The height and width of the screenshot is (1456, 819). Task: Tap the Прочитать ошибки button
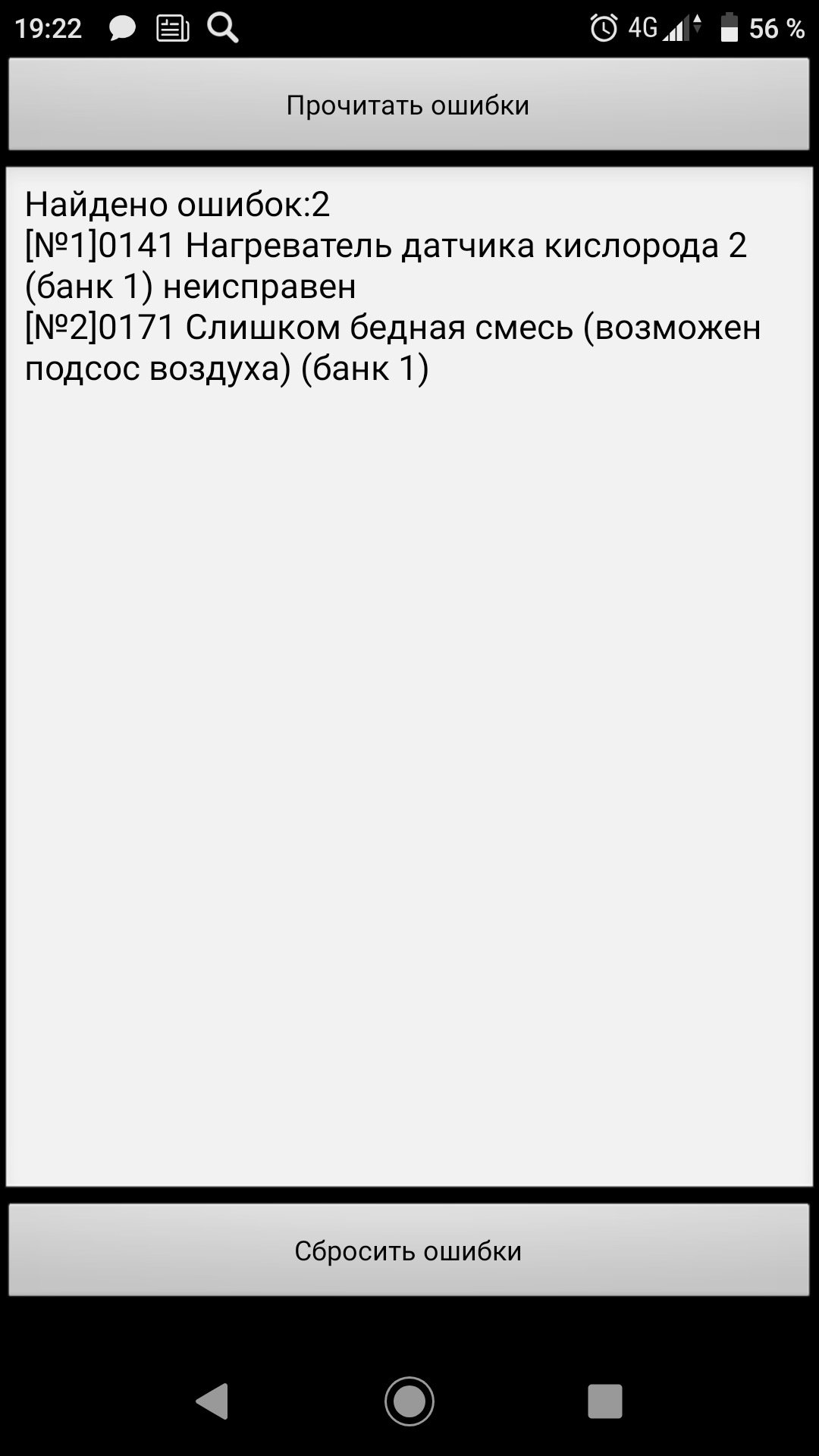pyautogui.click(x=409, y=105)
